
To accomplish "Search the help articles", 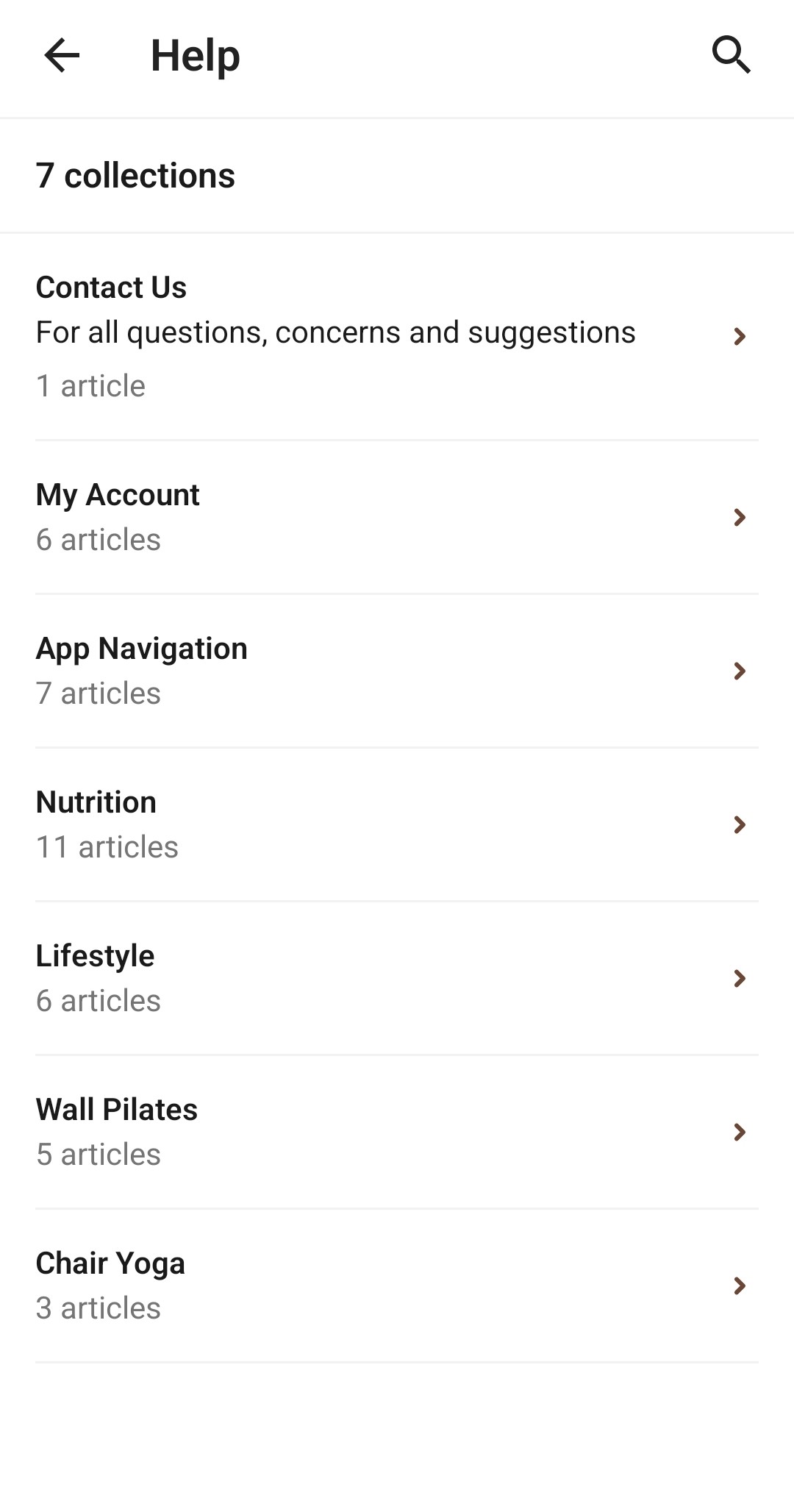I will coord(731,56).
